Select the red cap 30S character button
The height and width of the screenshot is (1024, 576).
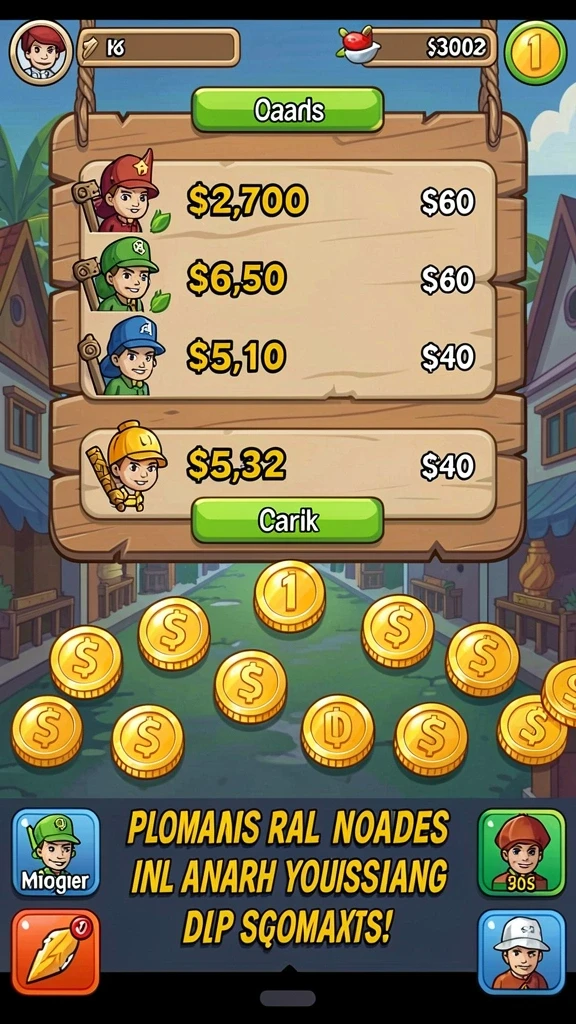(521, 852)
